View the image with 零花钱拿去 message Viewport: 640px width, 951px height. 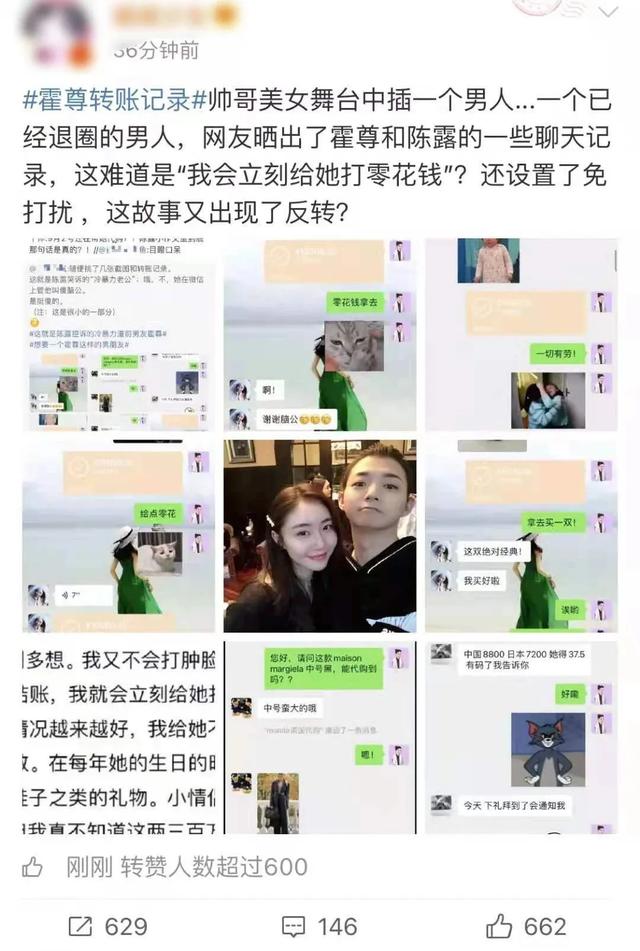[x=319, y=335]
